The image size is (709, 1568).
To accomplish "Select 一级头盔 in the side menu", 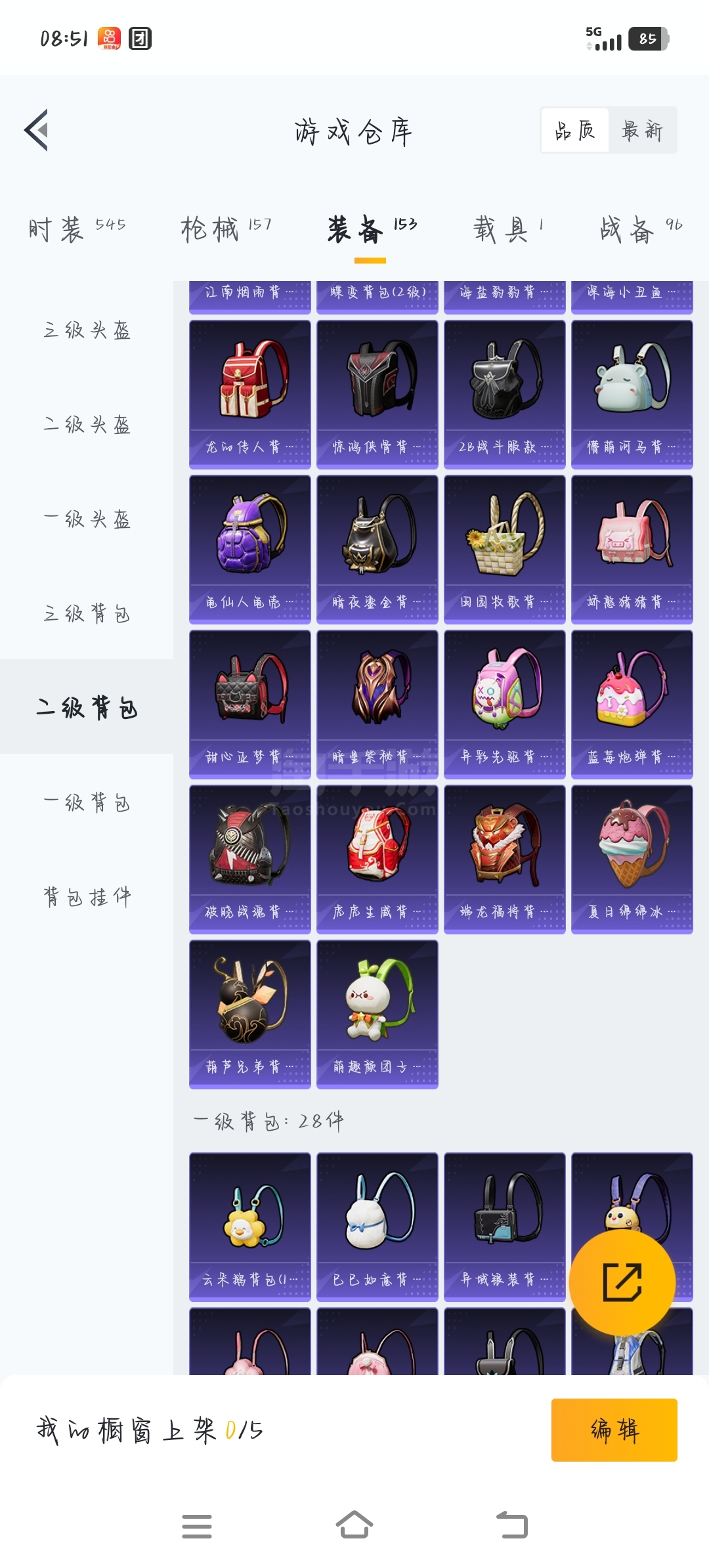I will pos(87,519).
